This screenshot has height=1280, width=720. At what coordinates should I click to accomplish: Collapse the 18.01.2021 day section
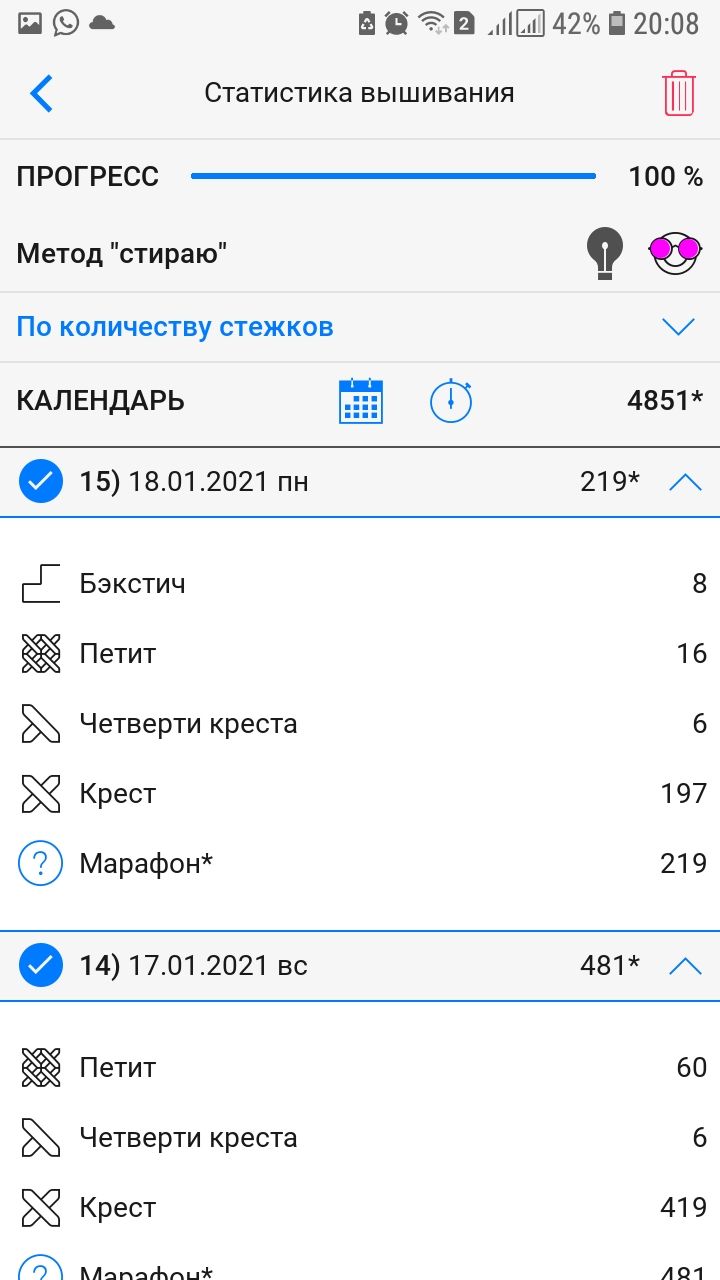point(685,482)
